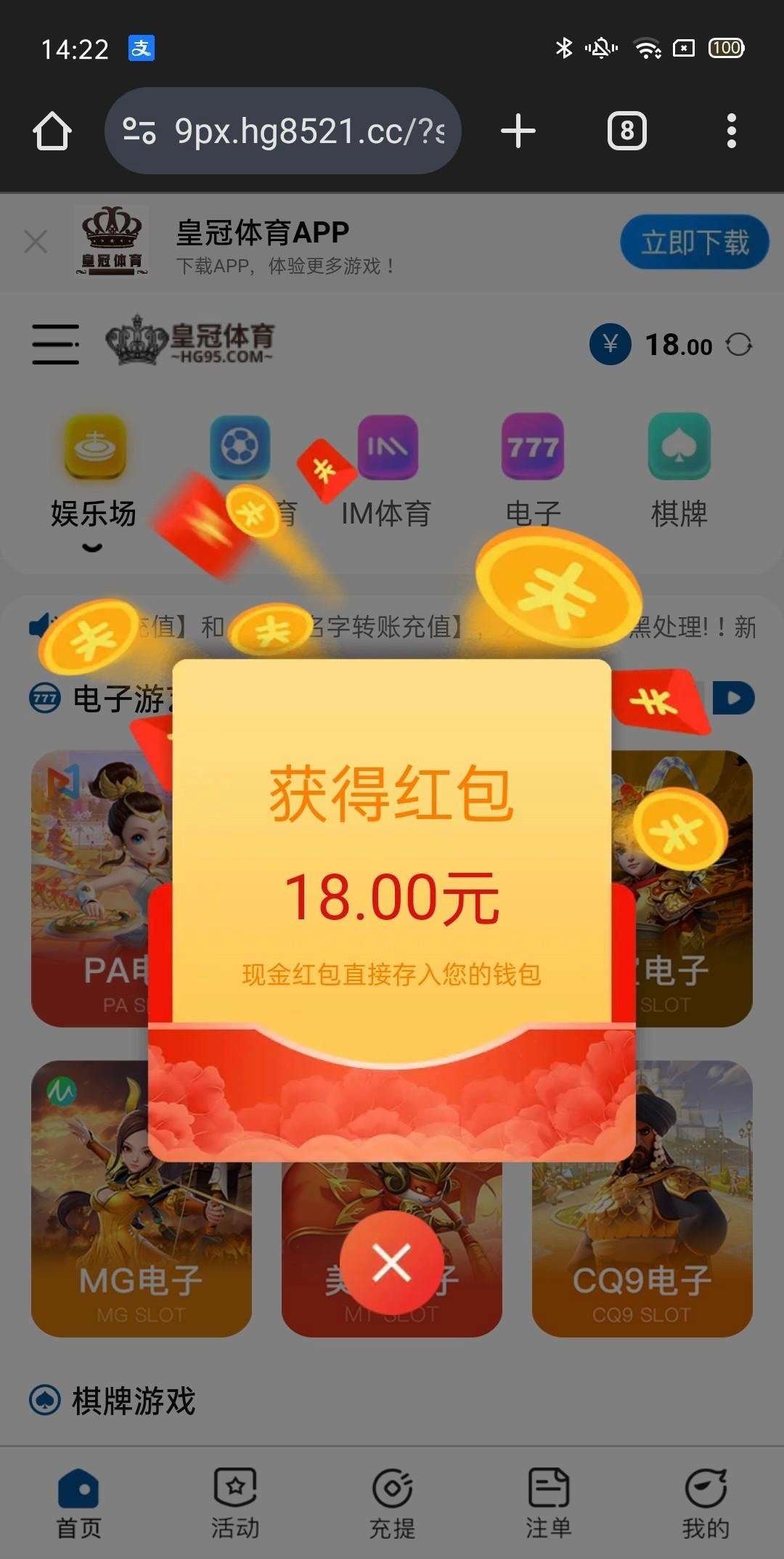
Task: Open the browser overflow menu
Action: click(x=731, y=131)
